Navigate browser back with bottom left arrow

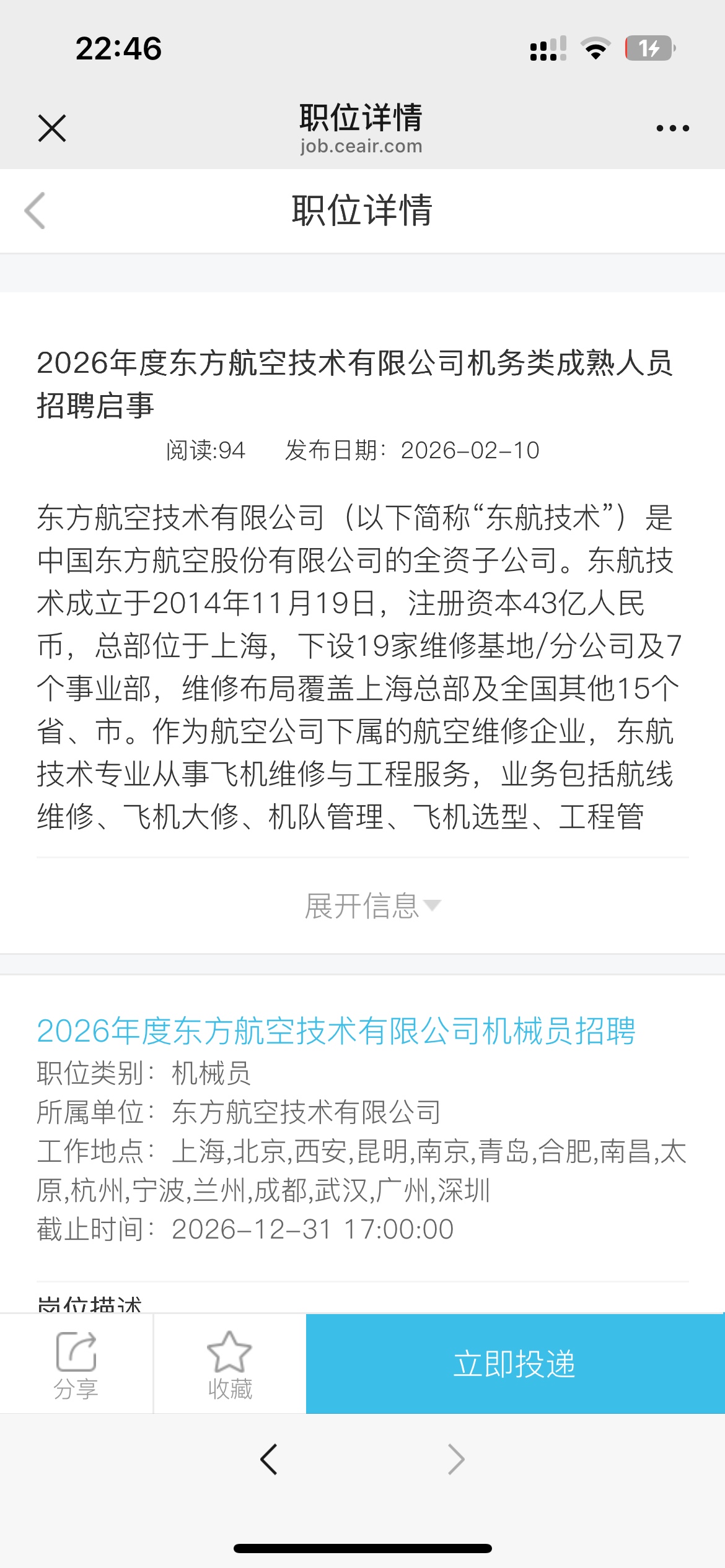point(269,1460)
